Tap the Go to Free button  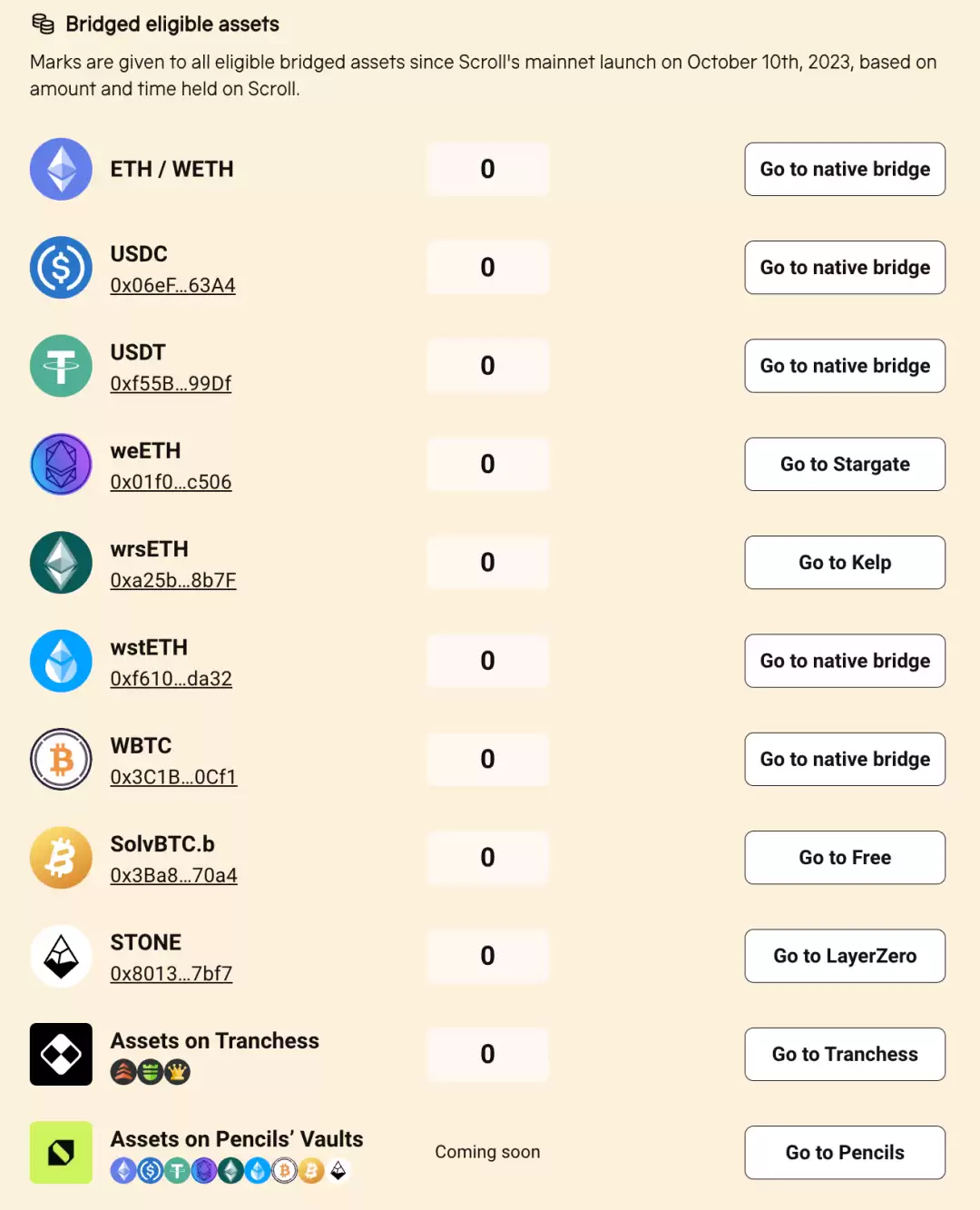(x=845, y=858)
